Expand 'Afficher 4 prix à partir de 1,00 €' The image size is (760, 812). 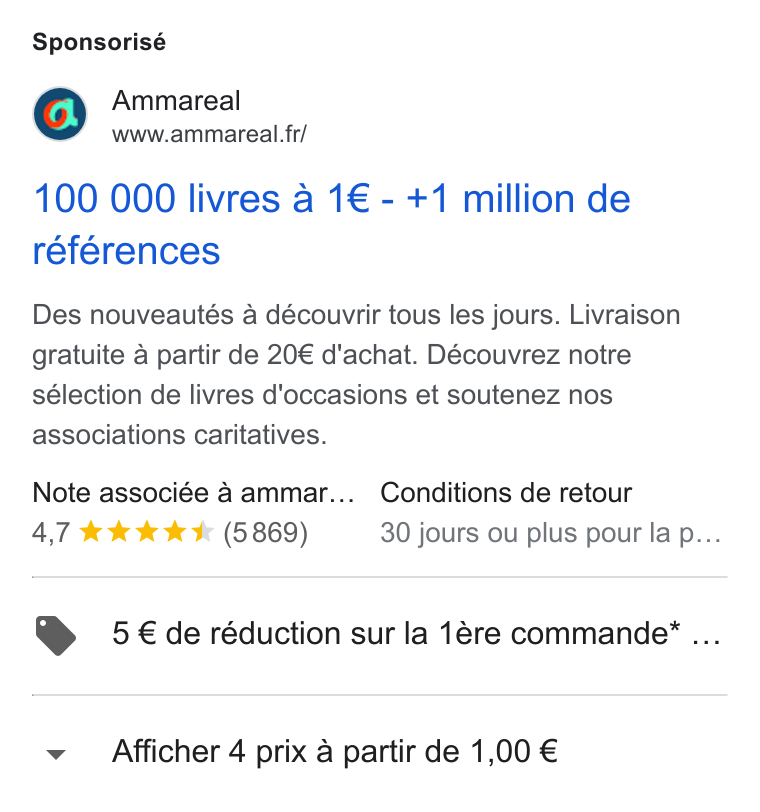(379, 752)
